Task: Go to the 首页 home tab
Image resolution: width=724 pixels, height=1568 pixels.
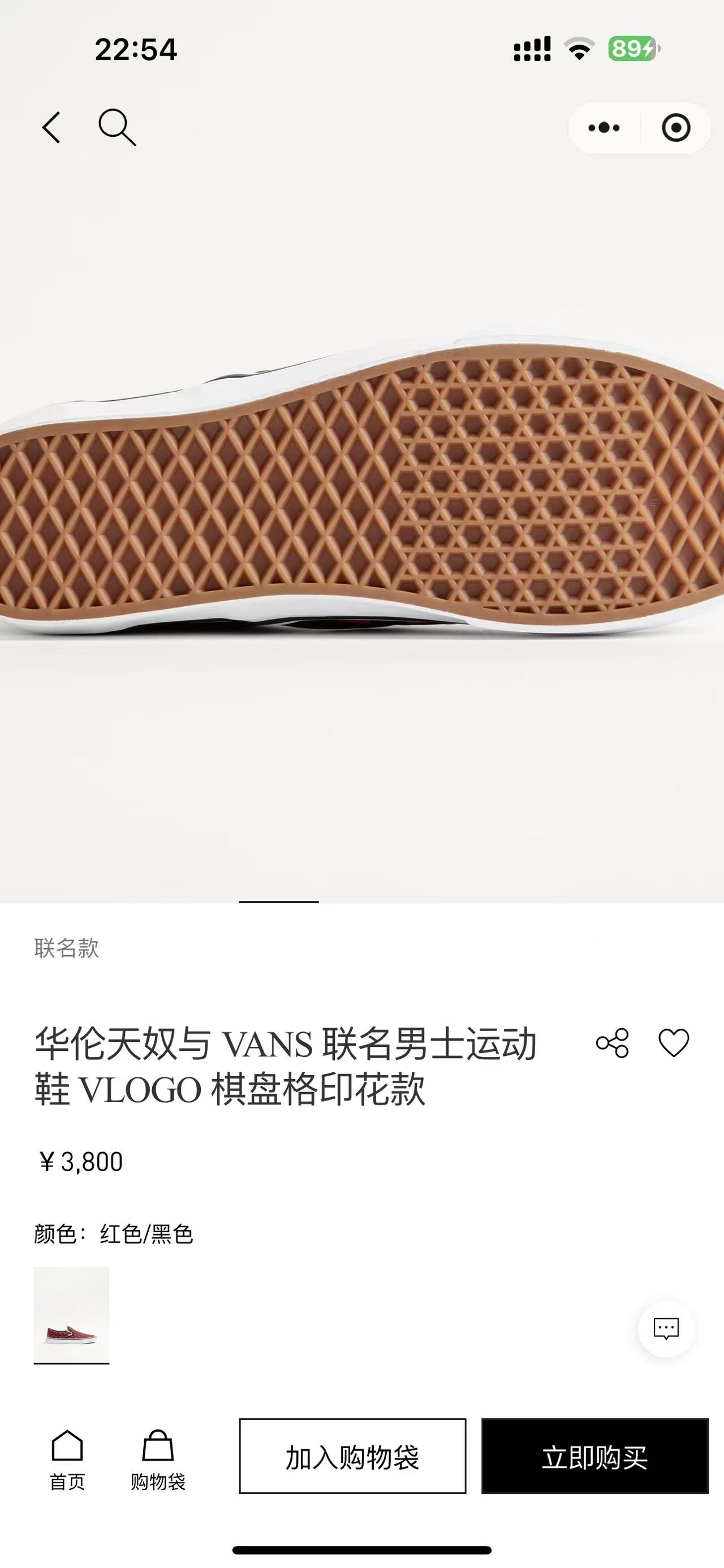Action: click(67, 1459)
